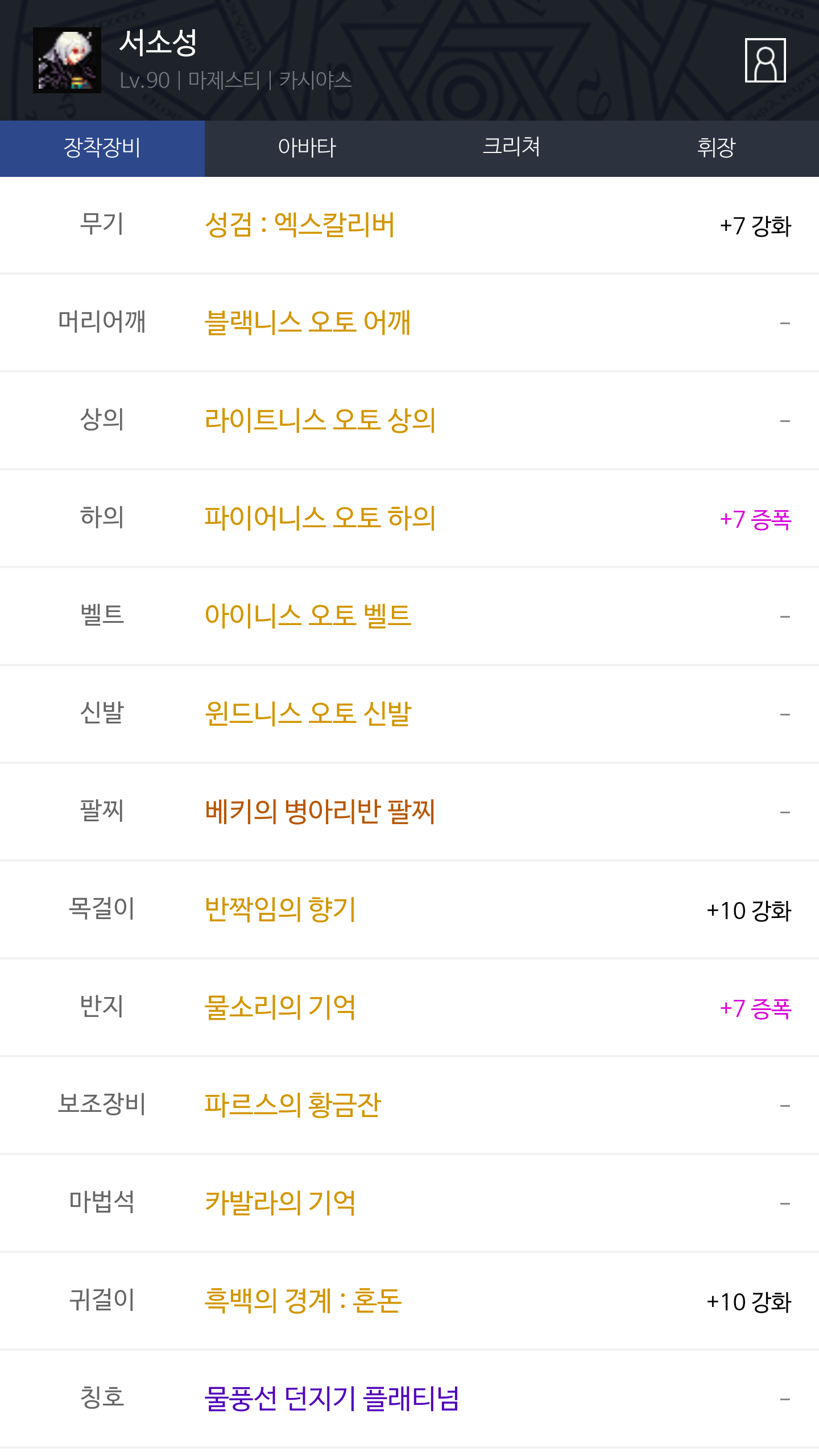Open the character profile icon

coord(765,60)
